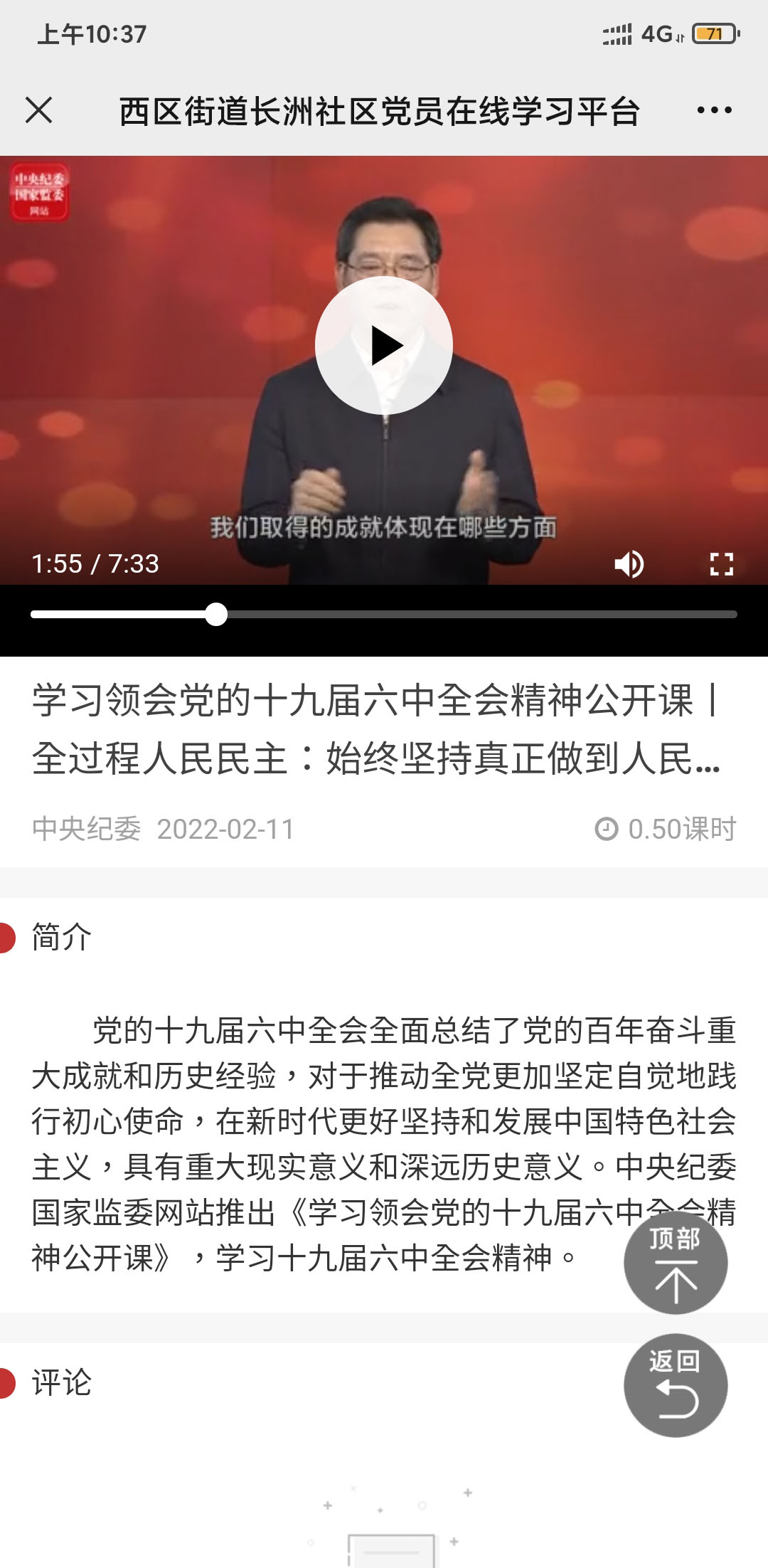Open the three-dot overflow menu
This screenshot has width=768, height=1568.
pyautogui.click(x=714, y=110)
